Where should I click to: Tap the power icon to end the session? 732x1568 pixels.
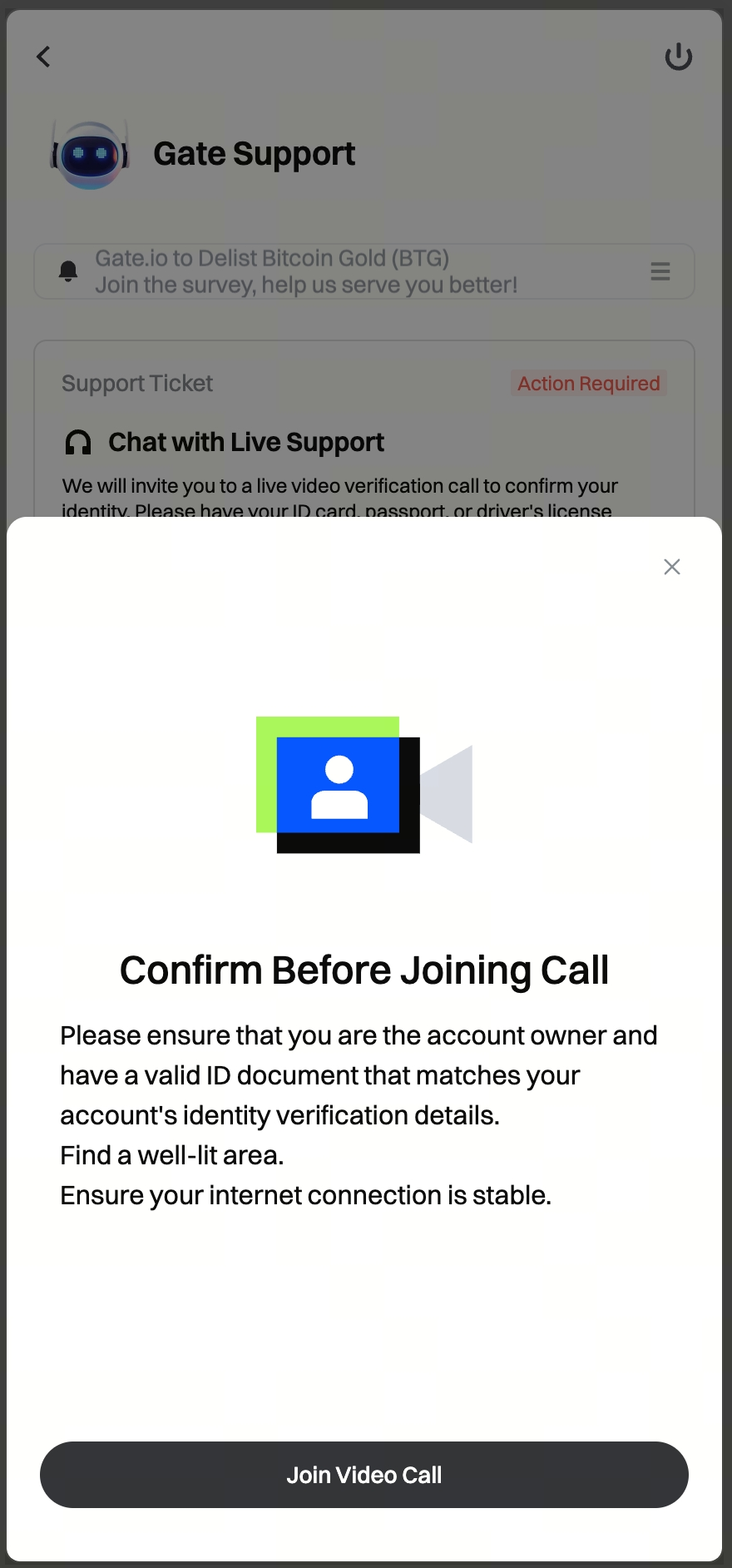point(679,57)
